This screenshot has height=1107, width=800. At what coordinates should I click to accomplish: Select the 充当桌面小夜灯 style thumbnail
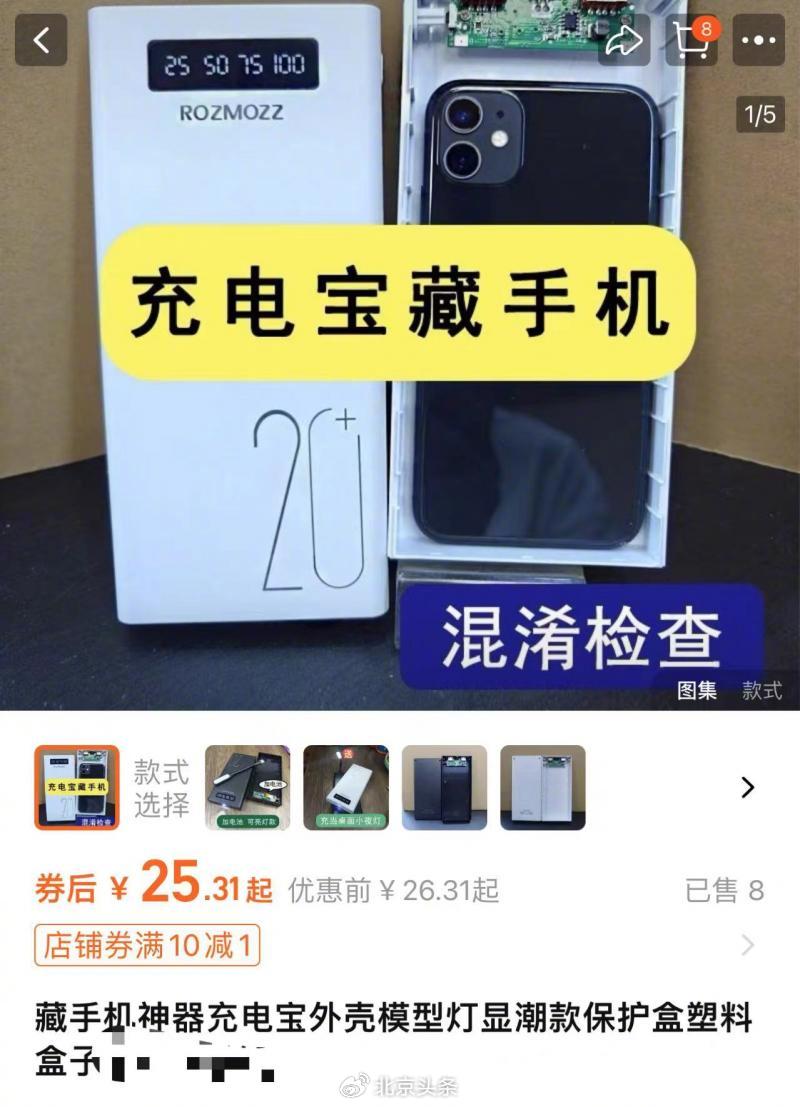pos(346,787)
